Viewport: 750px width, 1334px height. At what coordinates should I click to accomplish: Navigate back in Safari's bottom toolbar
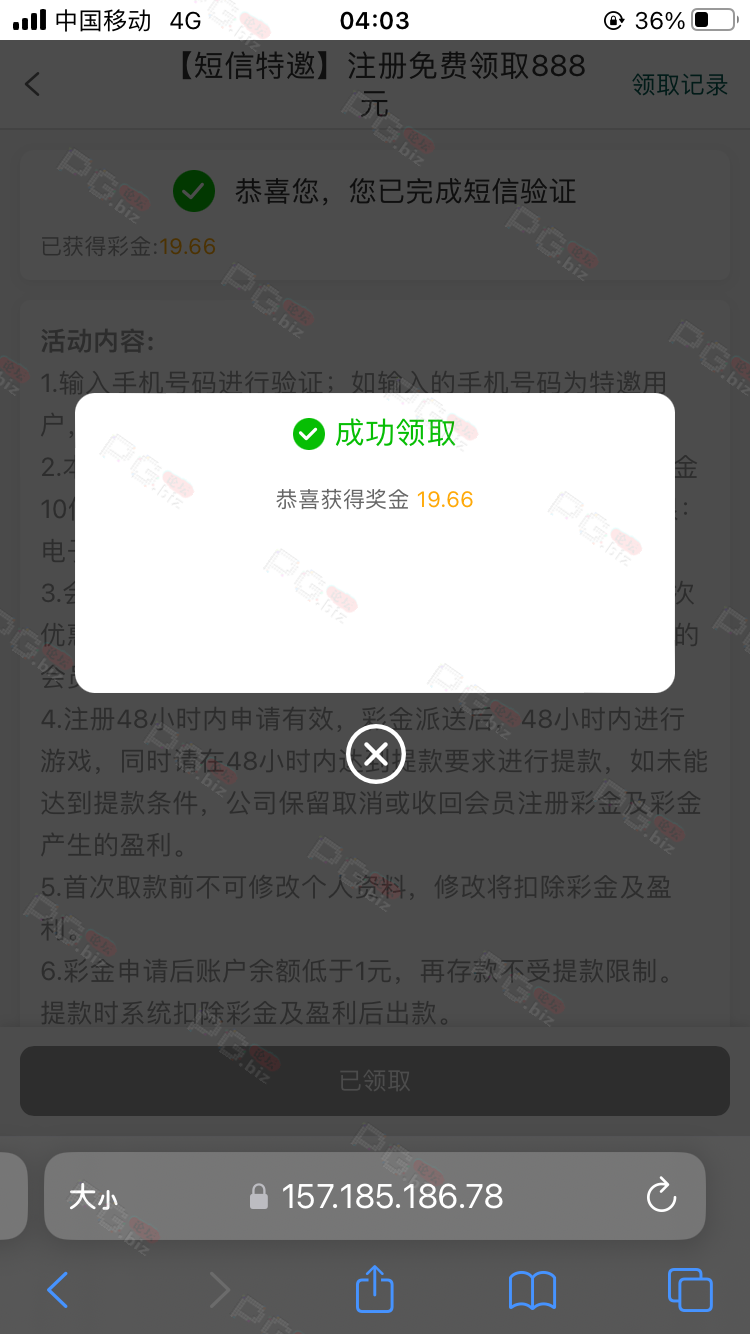[58, 1290]
